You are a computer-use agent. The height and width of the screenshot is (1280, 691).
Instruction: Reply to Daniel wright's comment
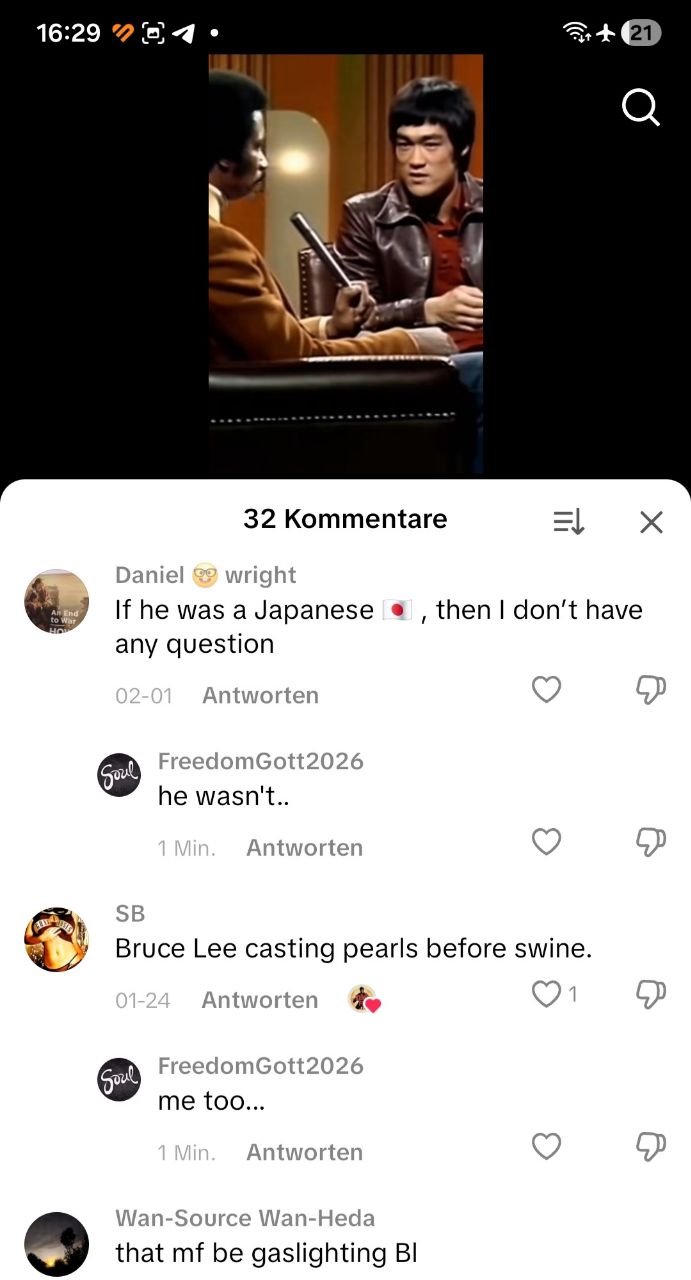point(260,696)
